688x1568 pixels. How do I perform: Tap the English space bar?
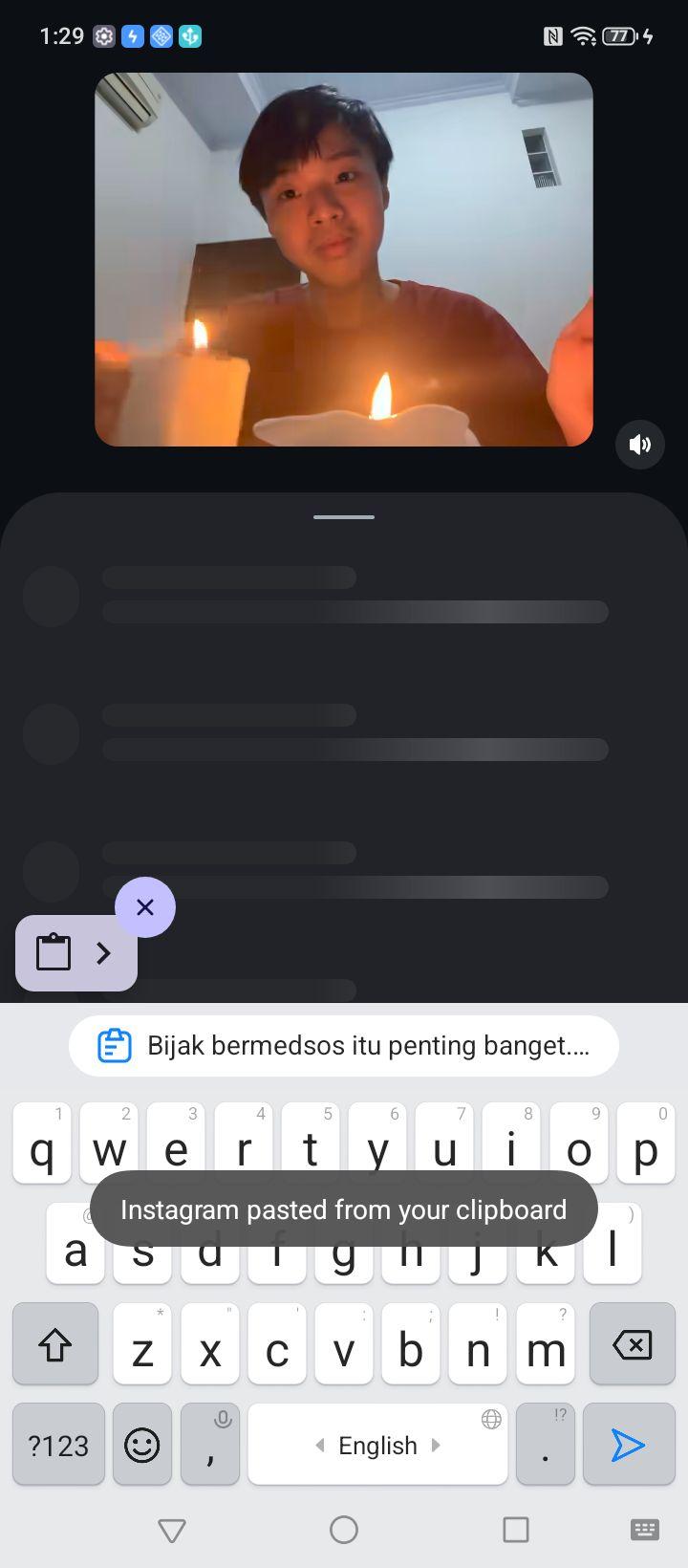coord(377,1445)
